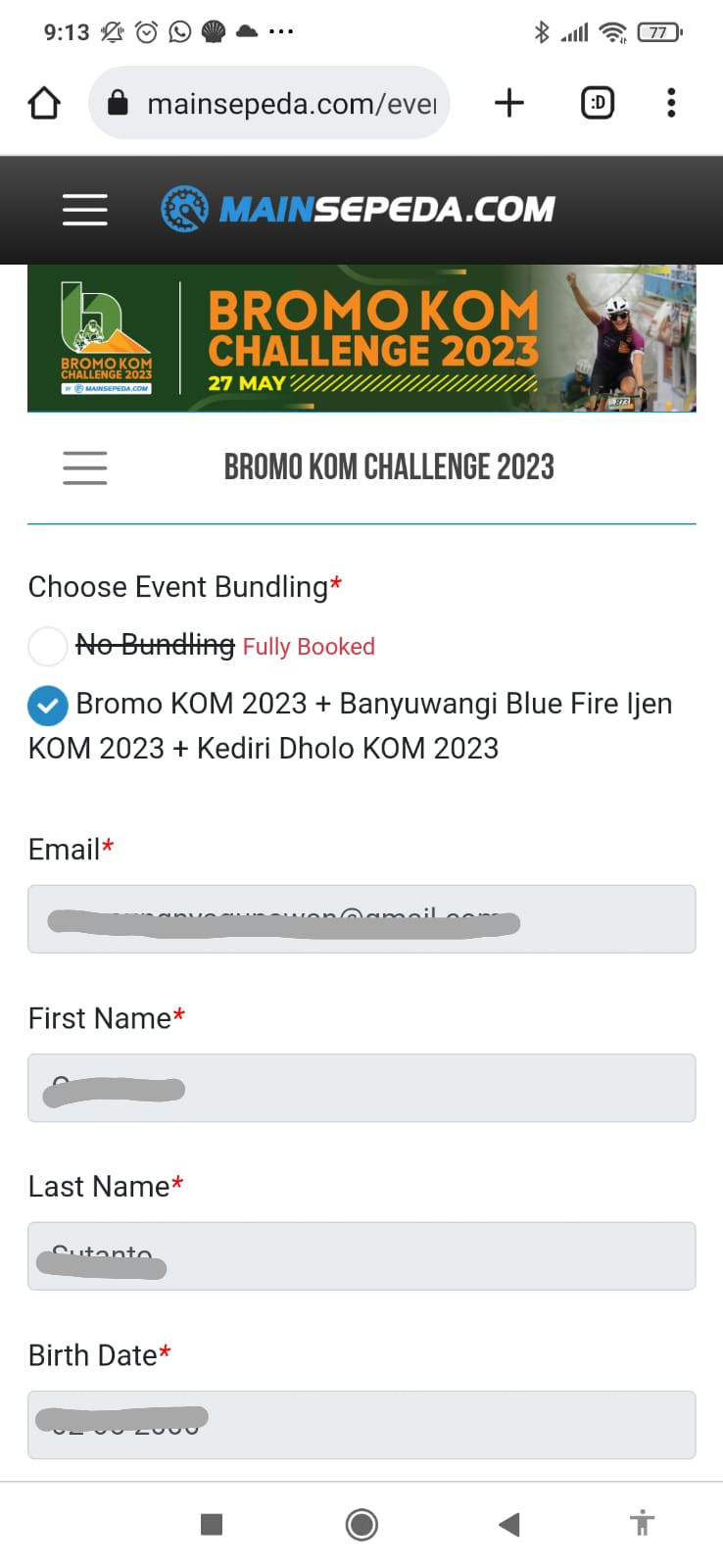Open the Mainsepeda site hamburger menu
The height and width of the screenshot is (1568, 723).
pos(85,210)
